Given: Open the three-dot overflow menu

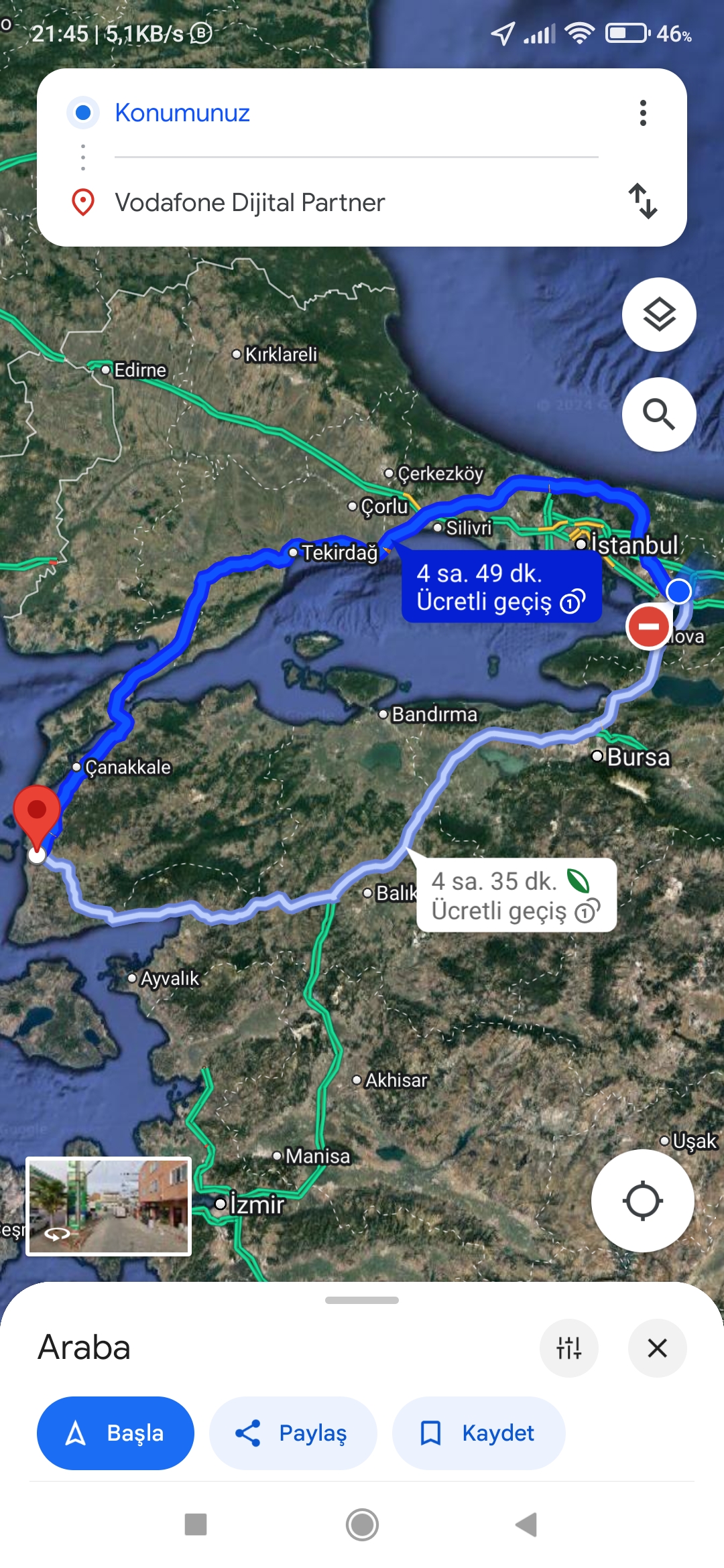Looking at the screenshot, I should pos(643,113).
